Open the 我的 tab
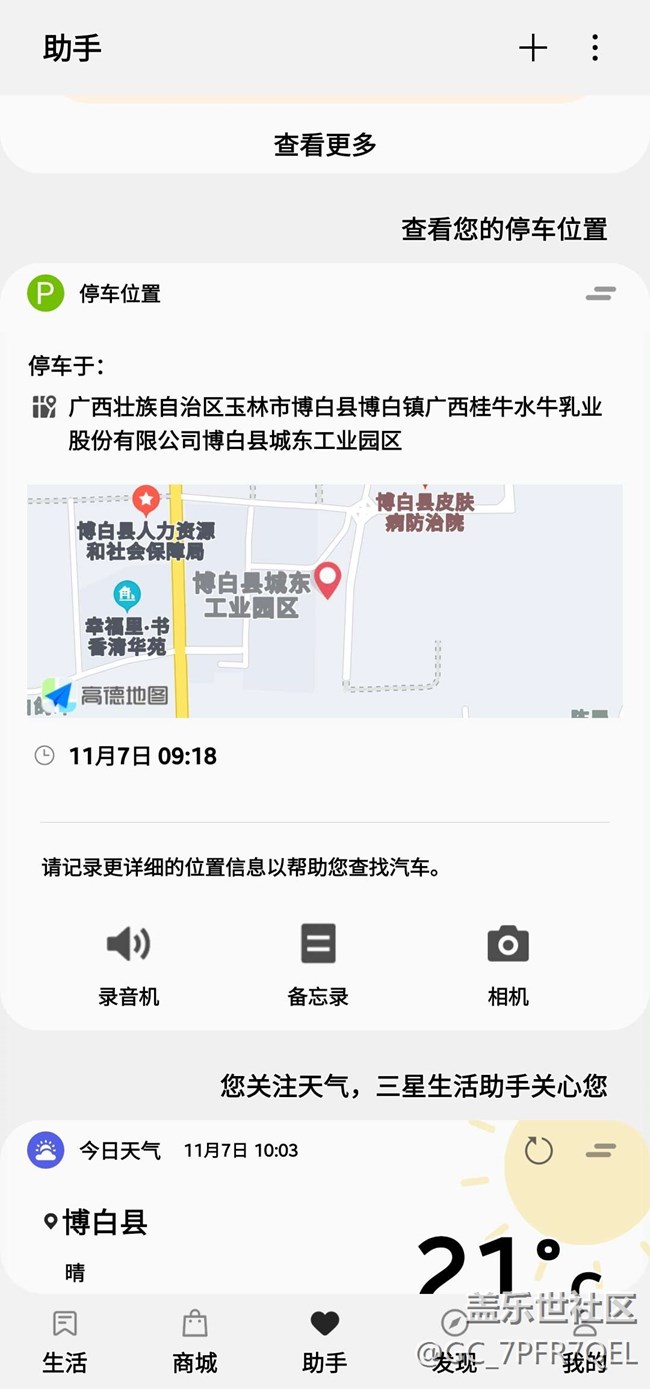650x1389 pixels. (x=585, y=1342)
